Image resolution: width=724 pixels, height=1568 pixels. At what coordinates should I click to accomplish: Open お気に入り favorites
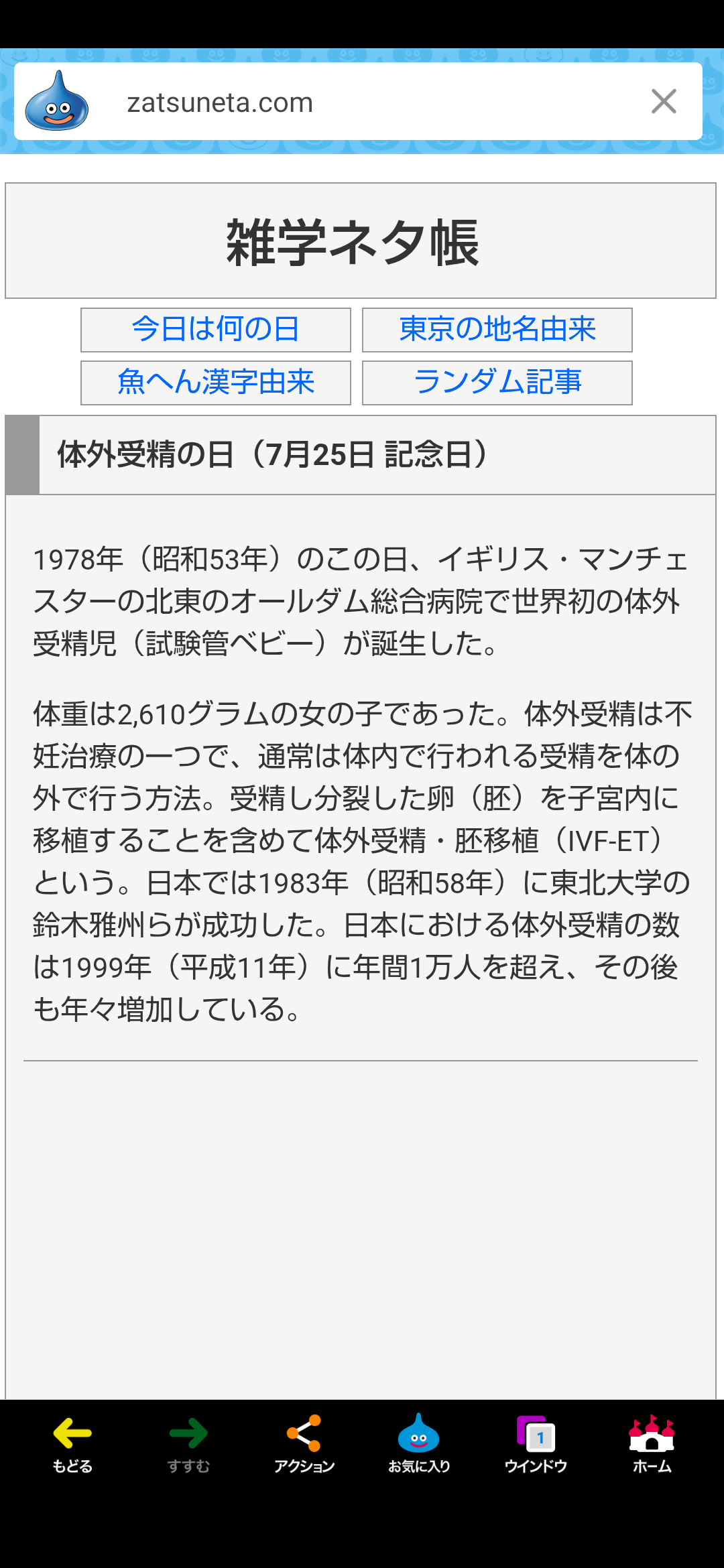pos(419,1444)
